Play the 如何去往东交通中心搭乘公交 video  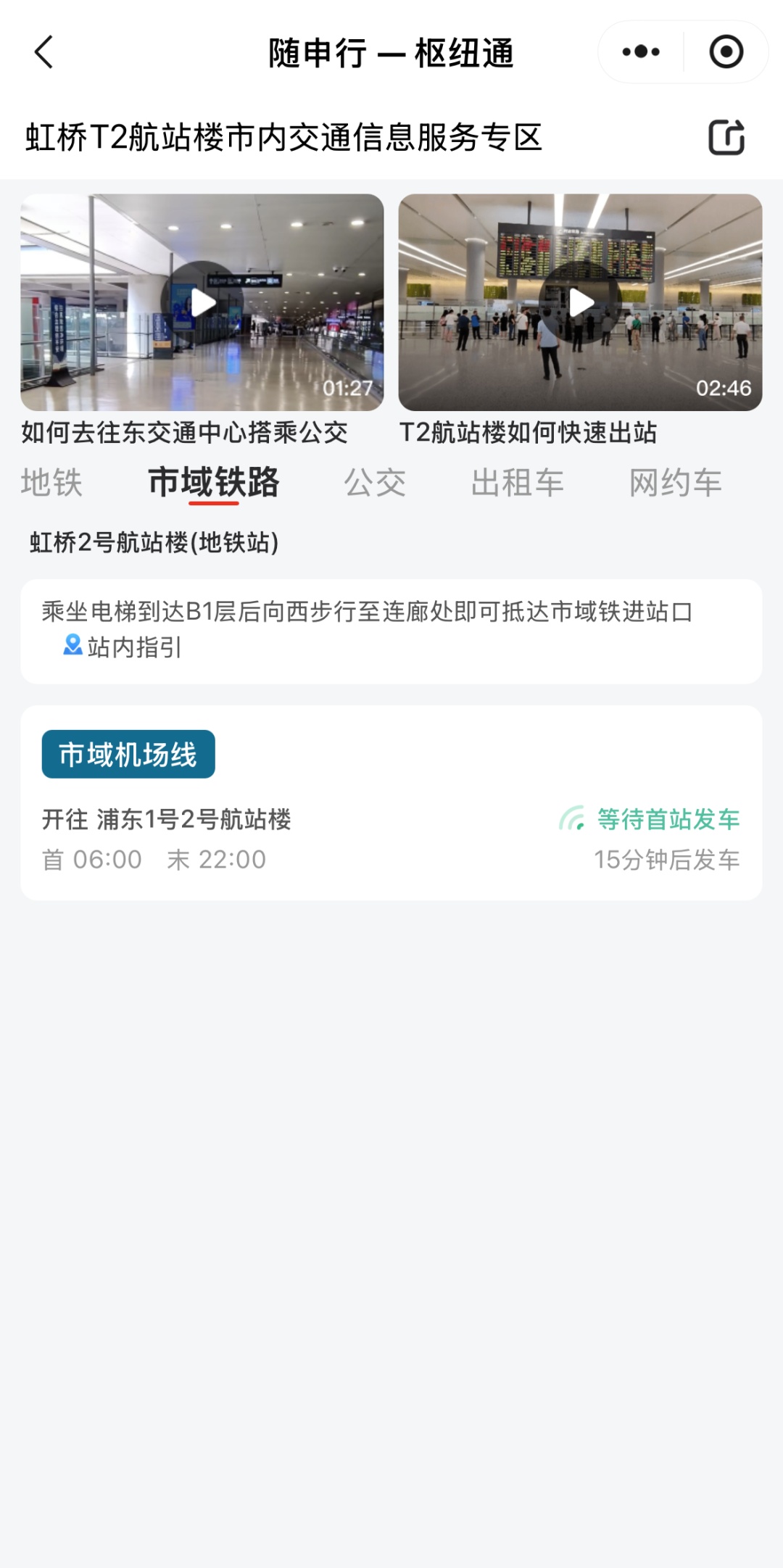pyautogui.click(x=202, y=303)
